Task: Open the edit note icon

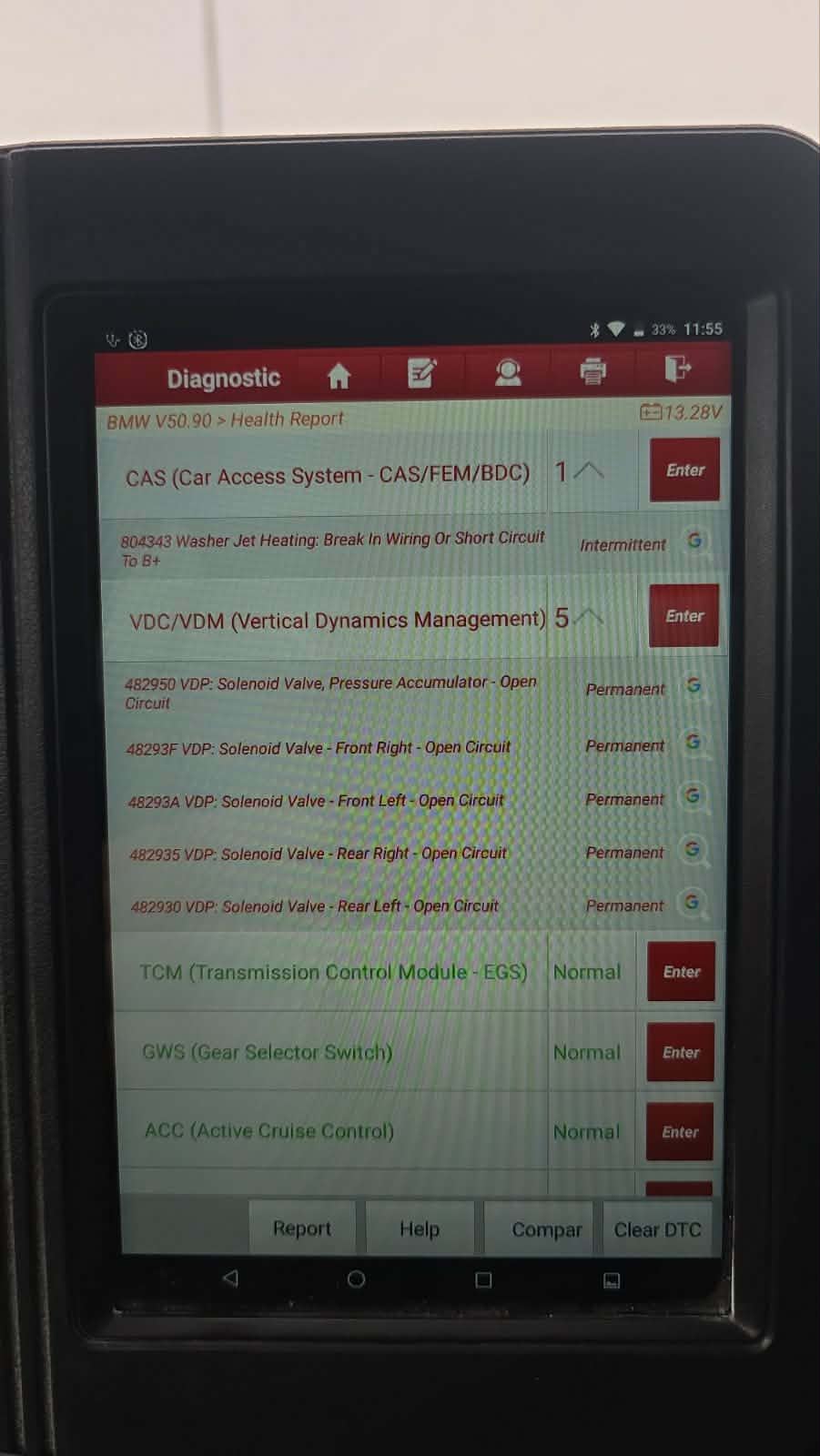Action: tap(422, 373)
